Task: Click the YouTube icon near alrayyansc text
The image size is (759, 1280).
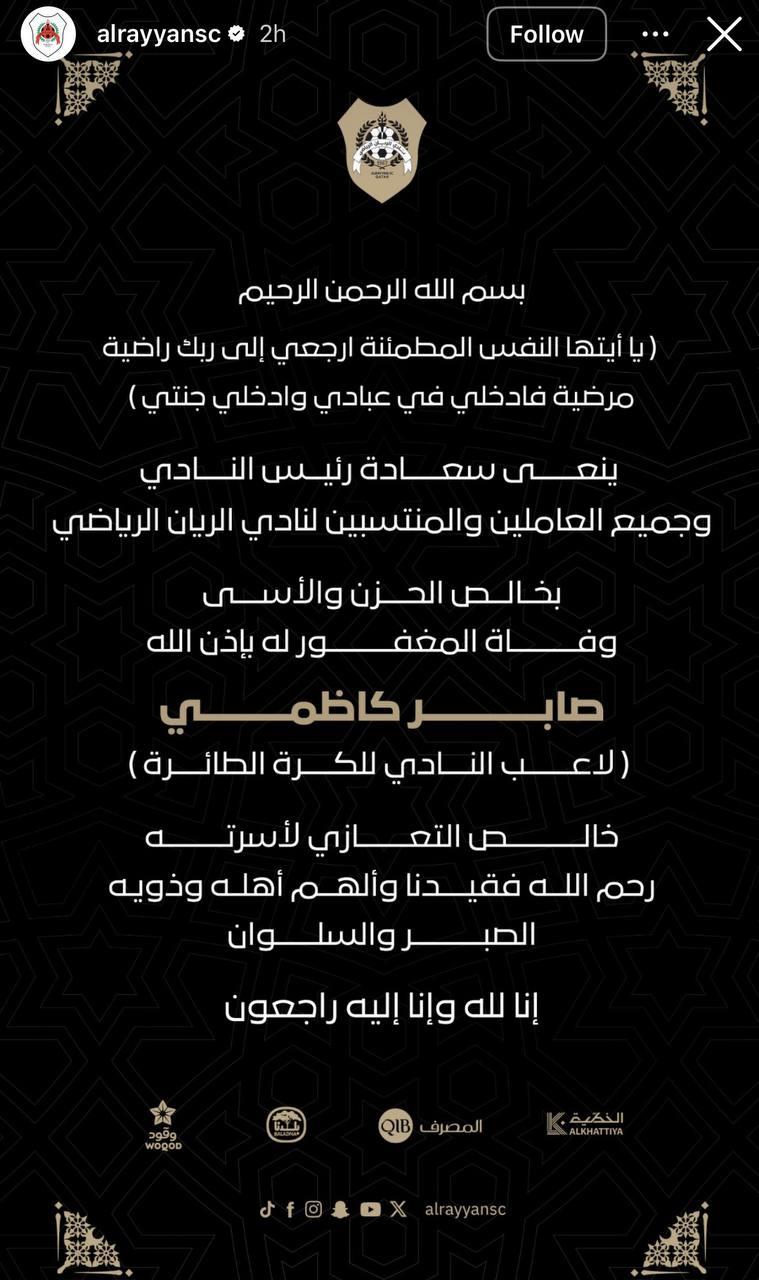Action: point(370,1208)
